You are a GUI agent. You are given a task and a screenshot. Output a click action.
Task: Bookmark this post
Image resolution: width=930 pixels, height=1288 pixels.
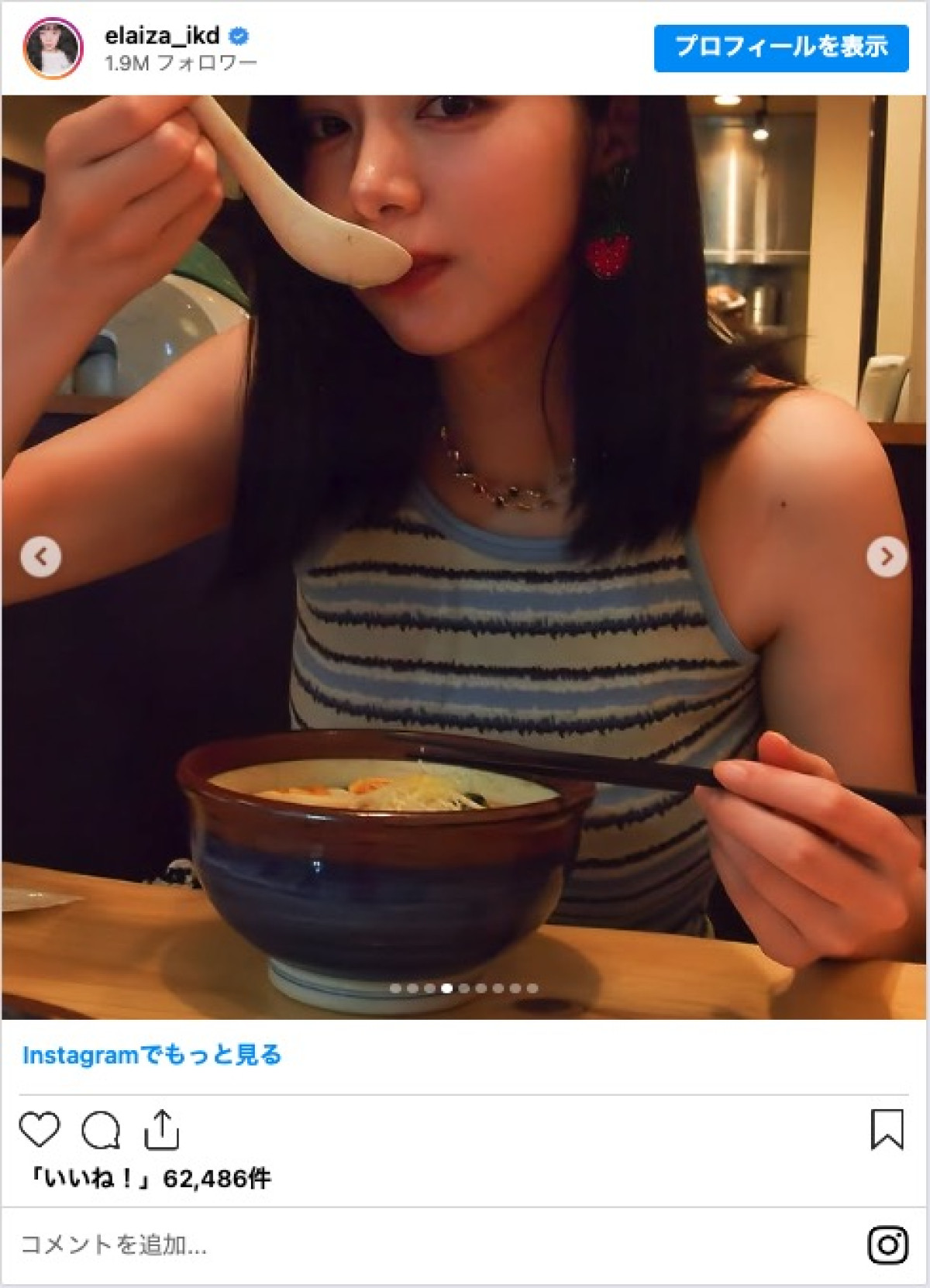[887, 1129]
